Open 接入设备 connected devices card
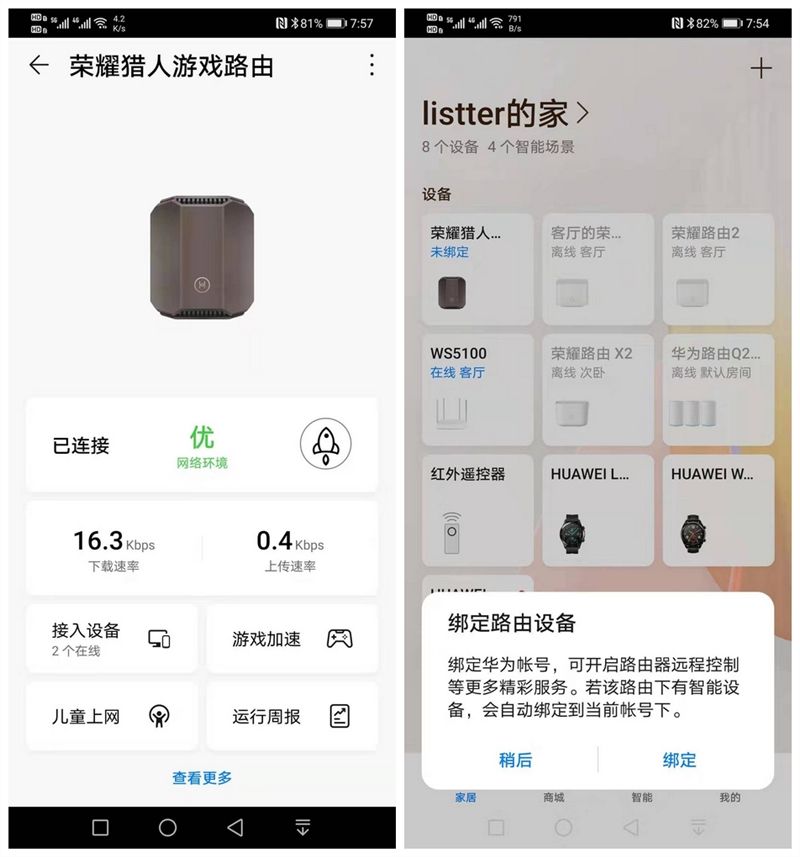Screen dimensions: 800x857 point(112,638)
